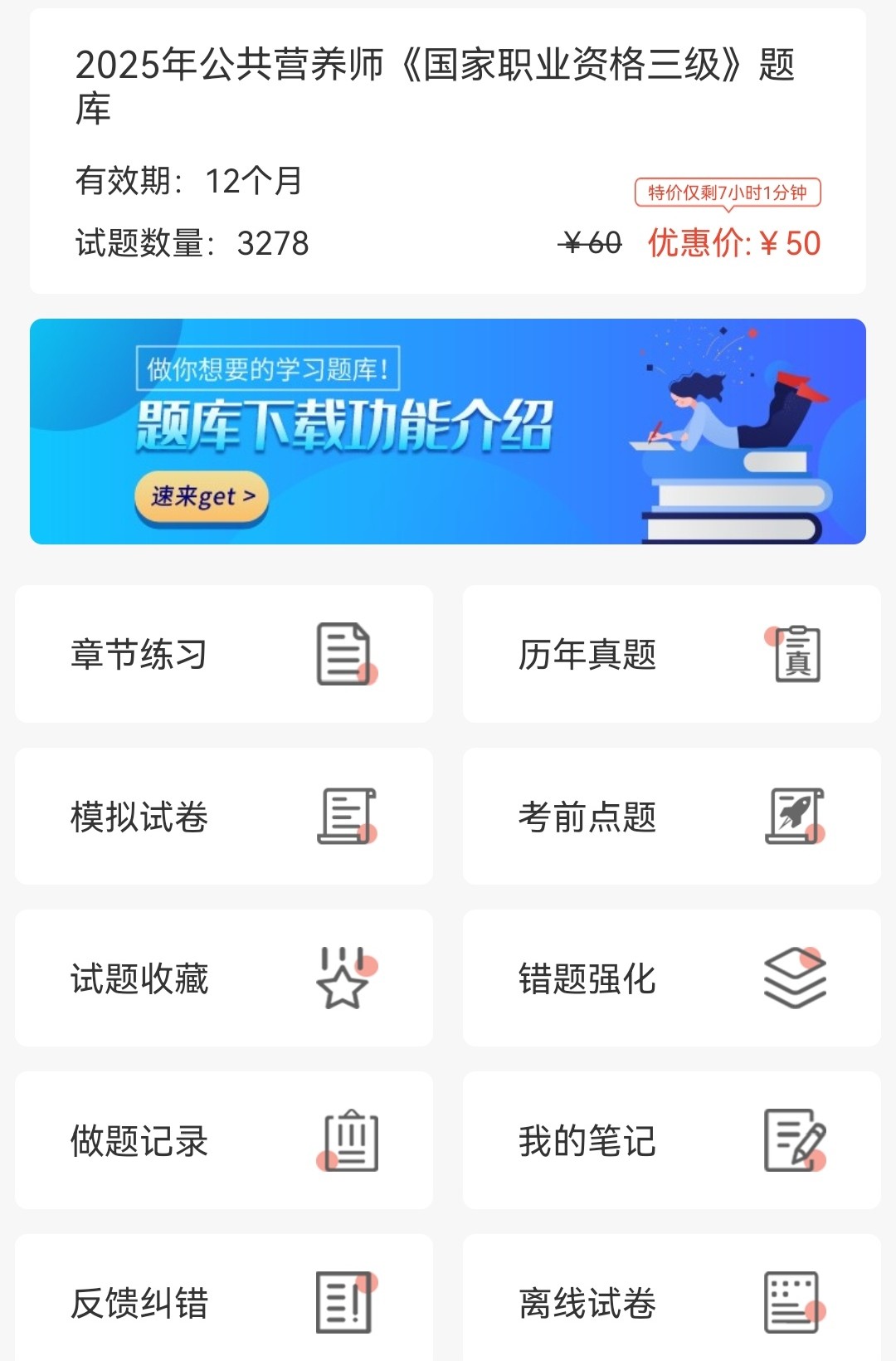Open 离线试卷 offline papers
The width and height of the screenshot is (896, 1361).
point(671,1301)
